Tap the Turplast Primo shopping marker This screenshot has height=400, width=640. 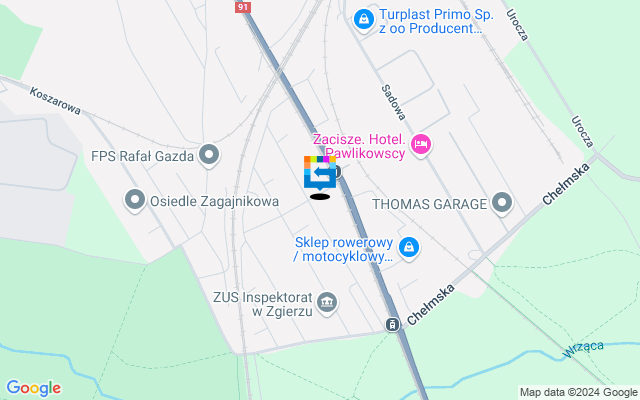[x=364, y=18]
